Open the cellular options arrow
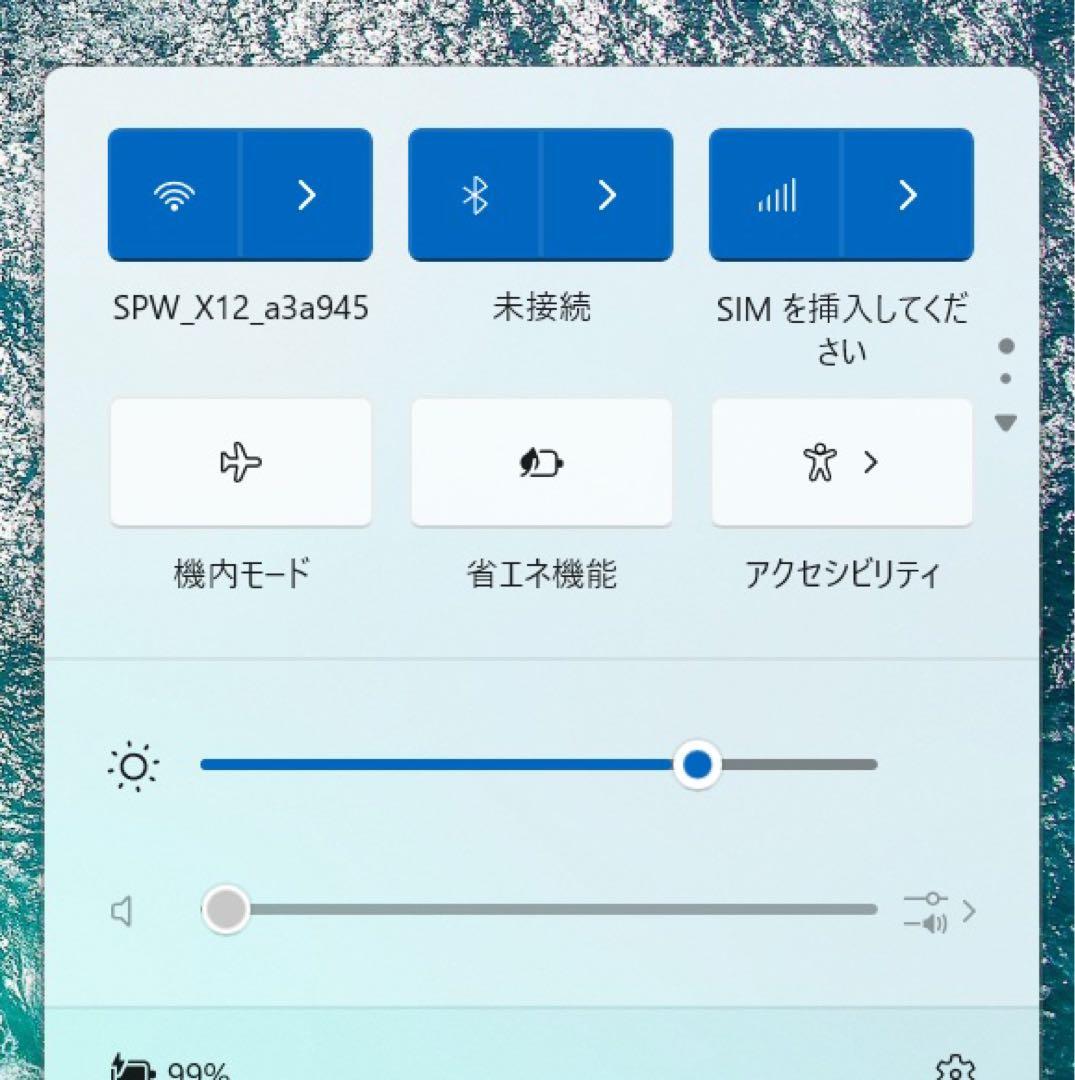1075x1080 pixels. [x=907, y=195]
